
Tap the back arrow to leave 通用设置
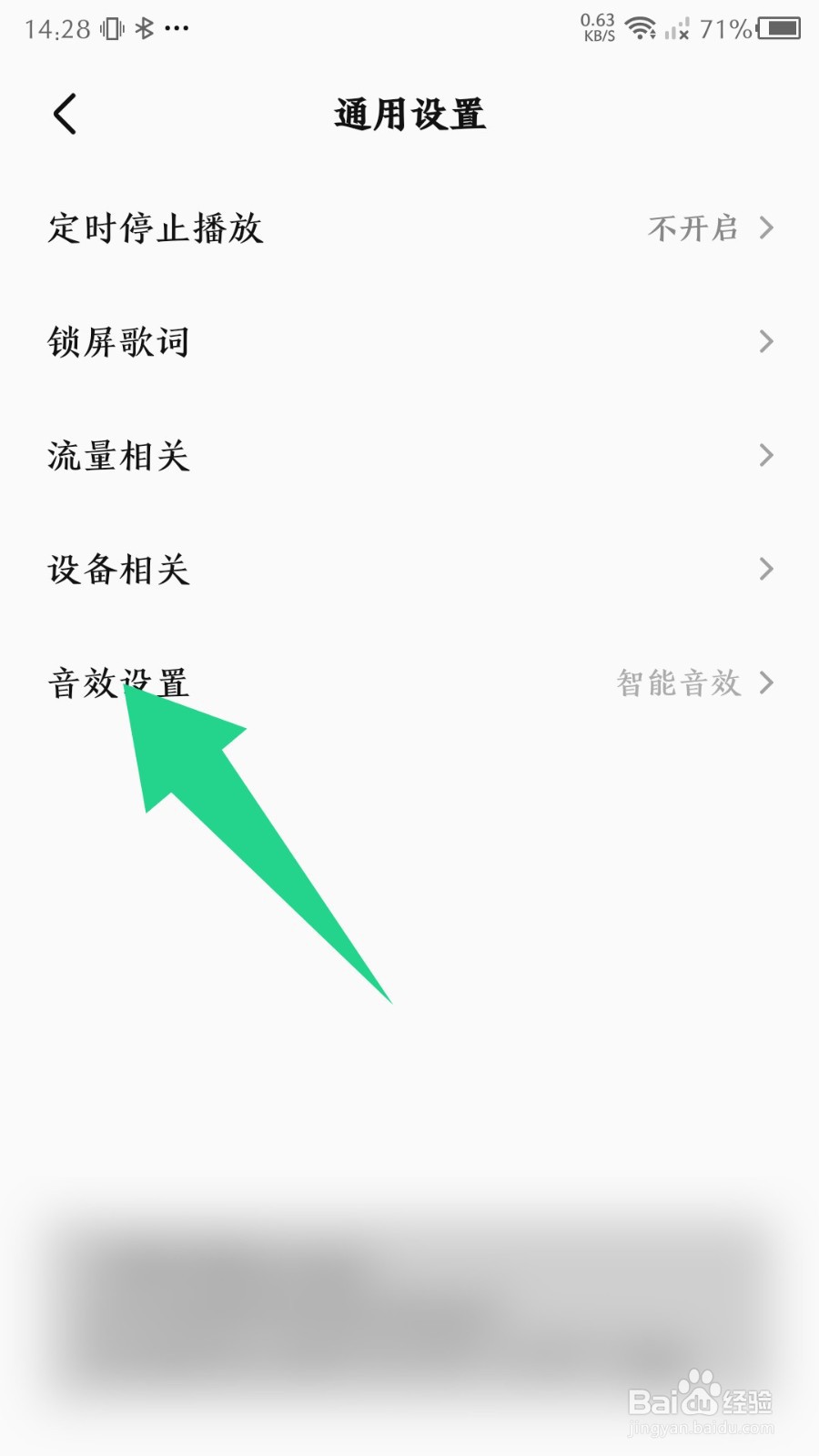(x=64, y=114)
